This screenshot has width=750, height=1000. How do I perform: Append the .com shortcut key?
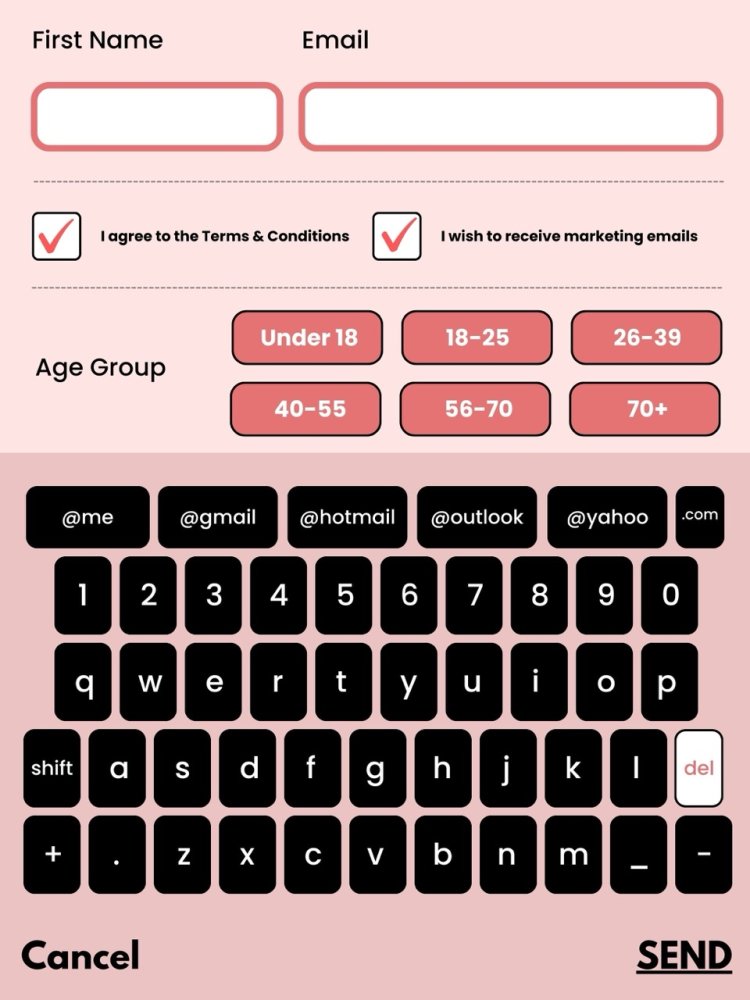(700, 517)
